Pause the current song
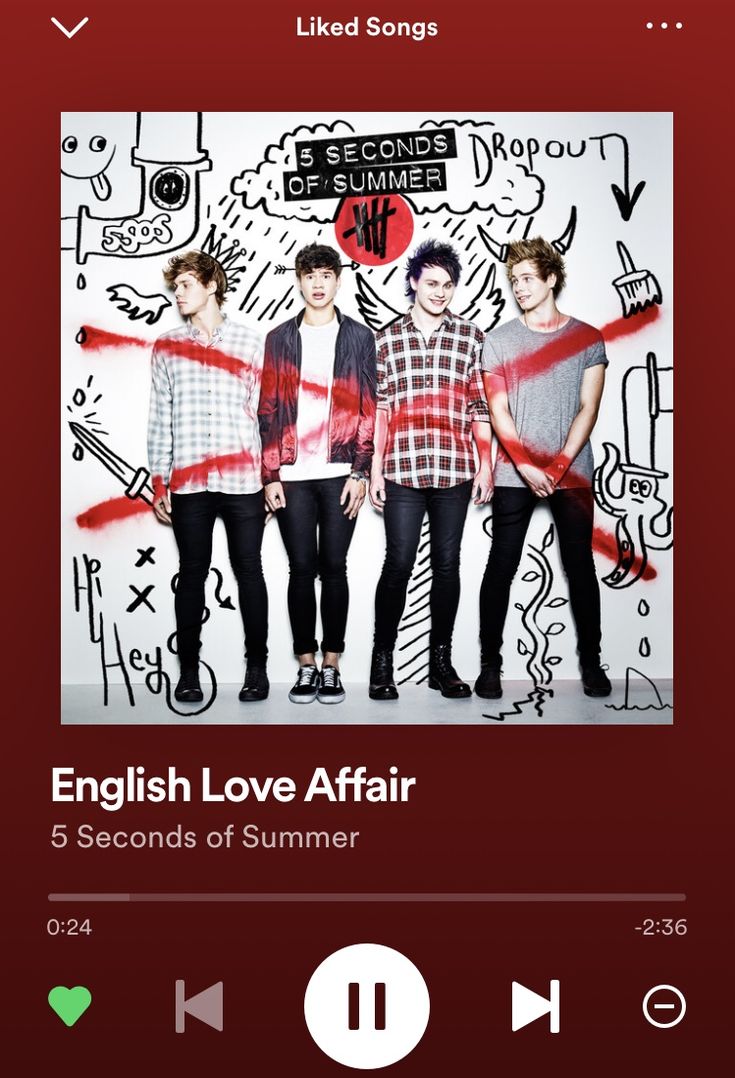 coord(367,1006)
